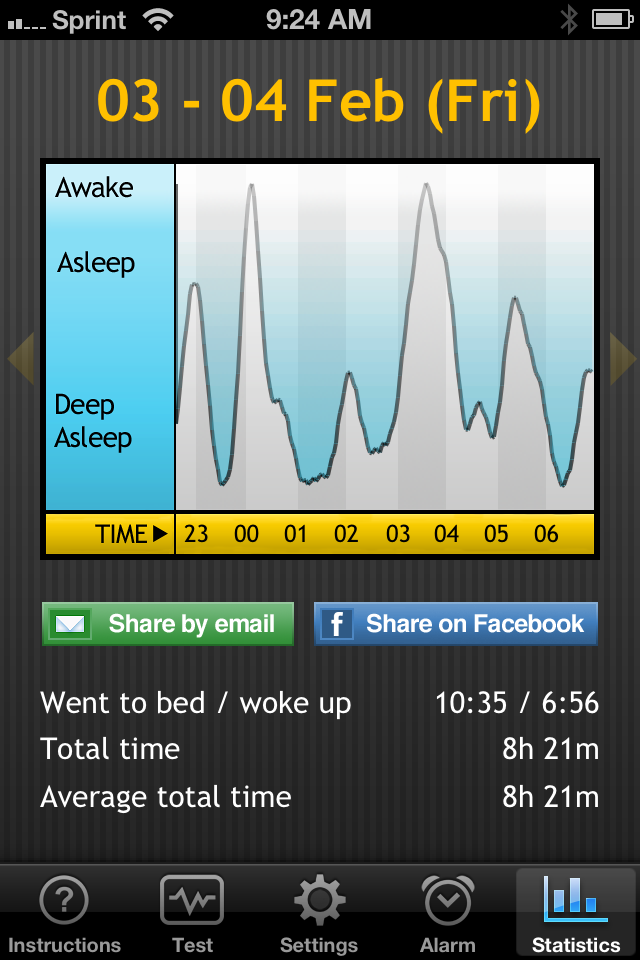
Task: Open the Settings tab
Action: coord(319,914)
